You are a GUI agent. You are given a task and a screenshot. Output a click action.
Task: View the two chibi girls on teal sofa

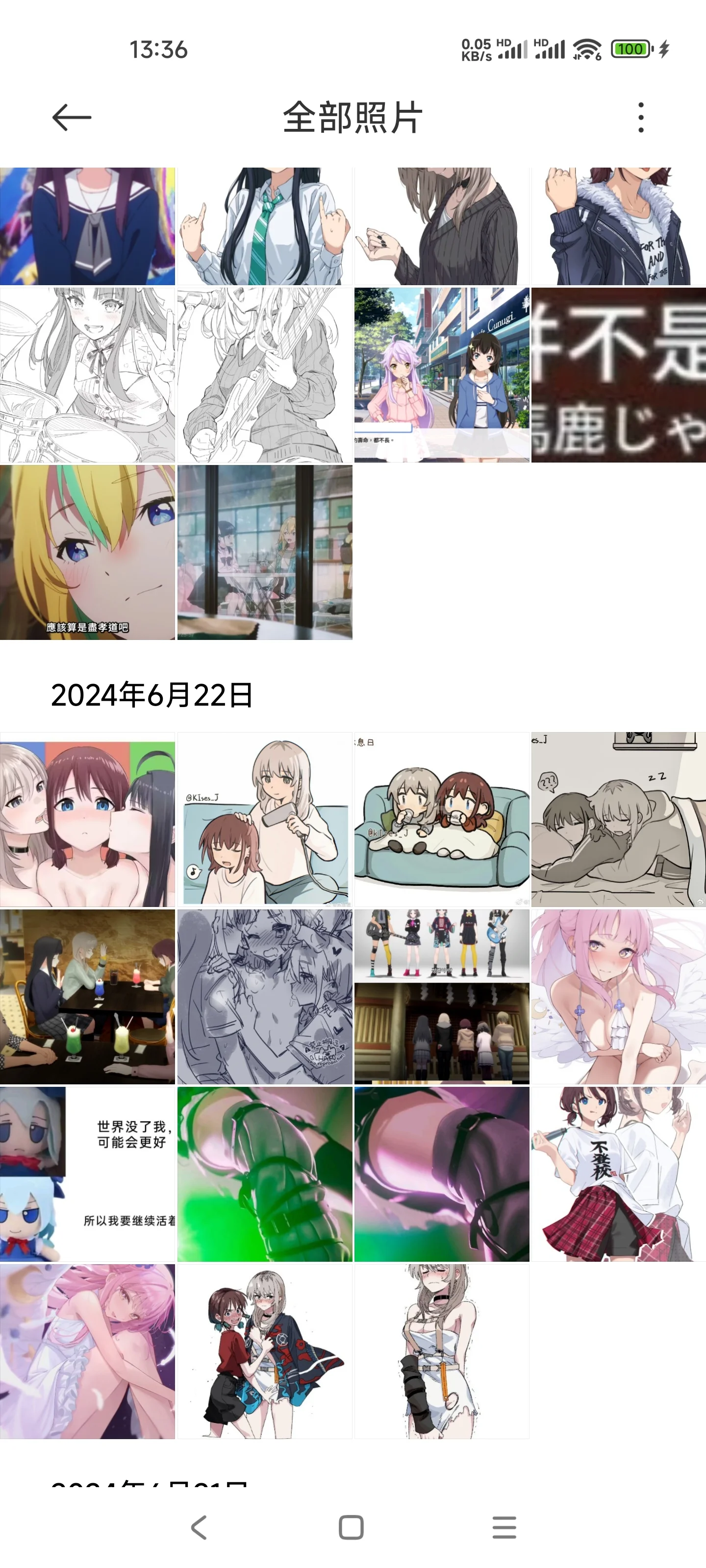click(x=442, y=819)
